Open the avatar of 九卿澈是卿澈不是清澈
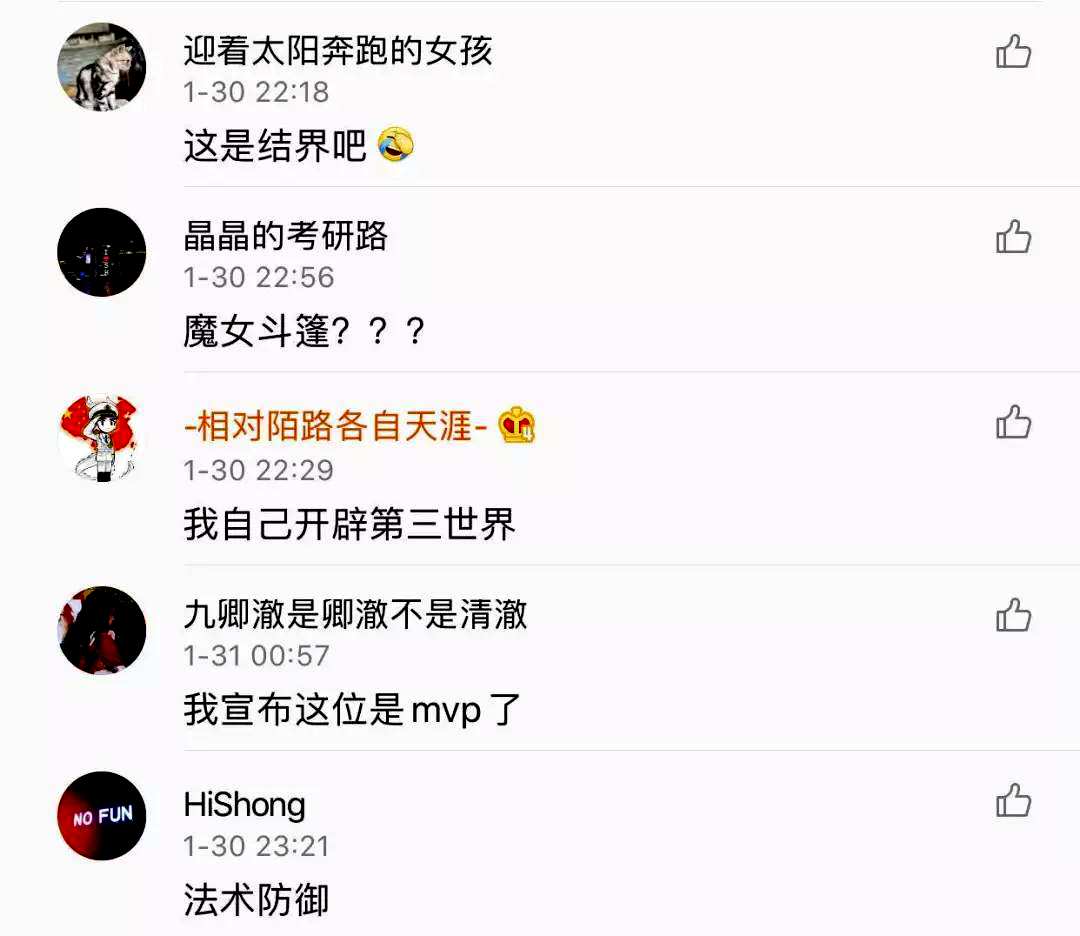Viewport: 1080px width, 936px height. (x=102, y=630)
